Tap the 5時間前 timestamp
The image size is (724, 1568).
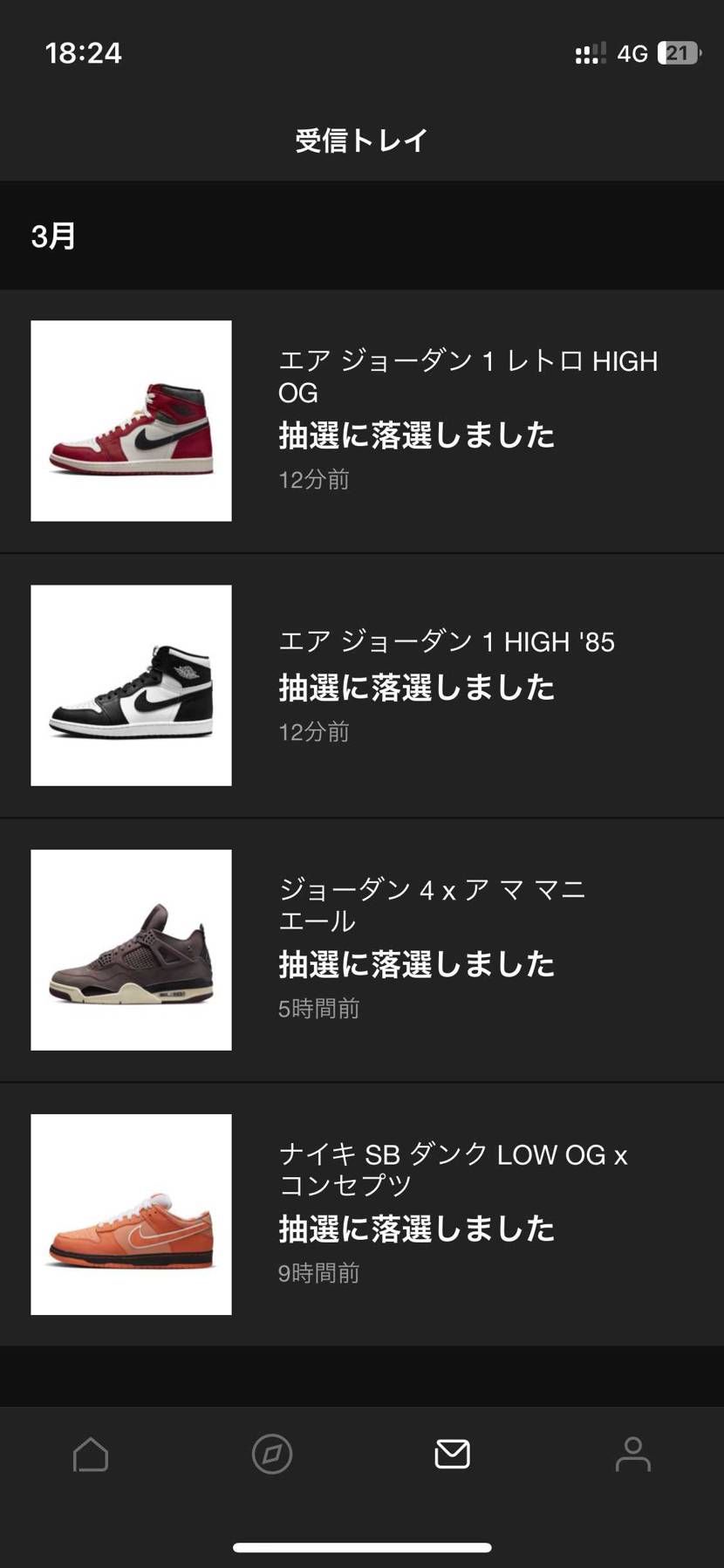tap(319, 1008)
